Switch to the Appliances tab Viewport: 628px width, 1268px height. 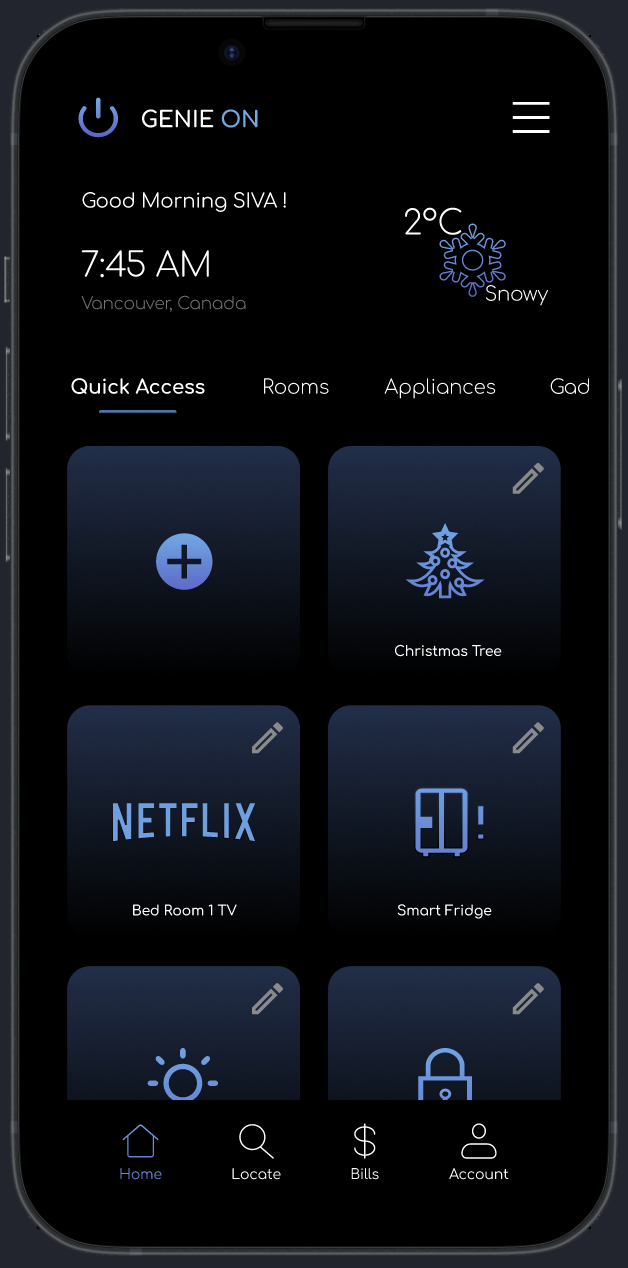tap(440, 387)
